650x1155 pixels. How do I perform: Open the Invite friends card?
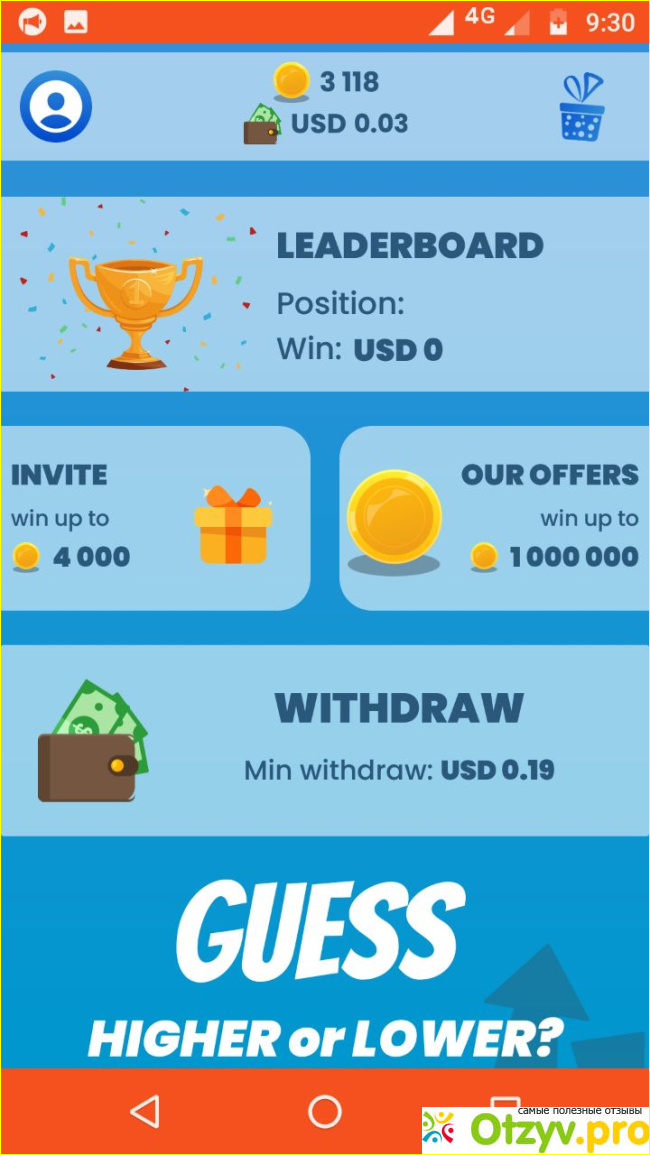pyautogui.click(x=153, y=518)
